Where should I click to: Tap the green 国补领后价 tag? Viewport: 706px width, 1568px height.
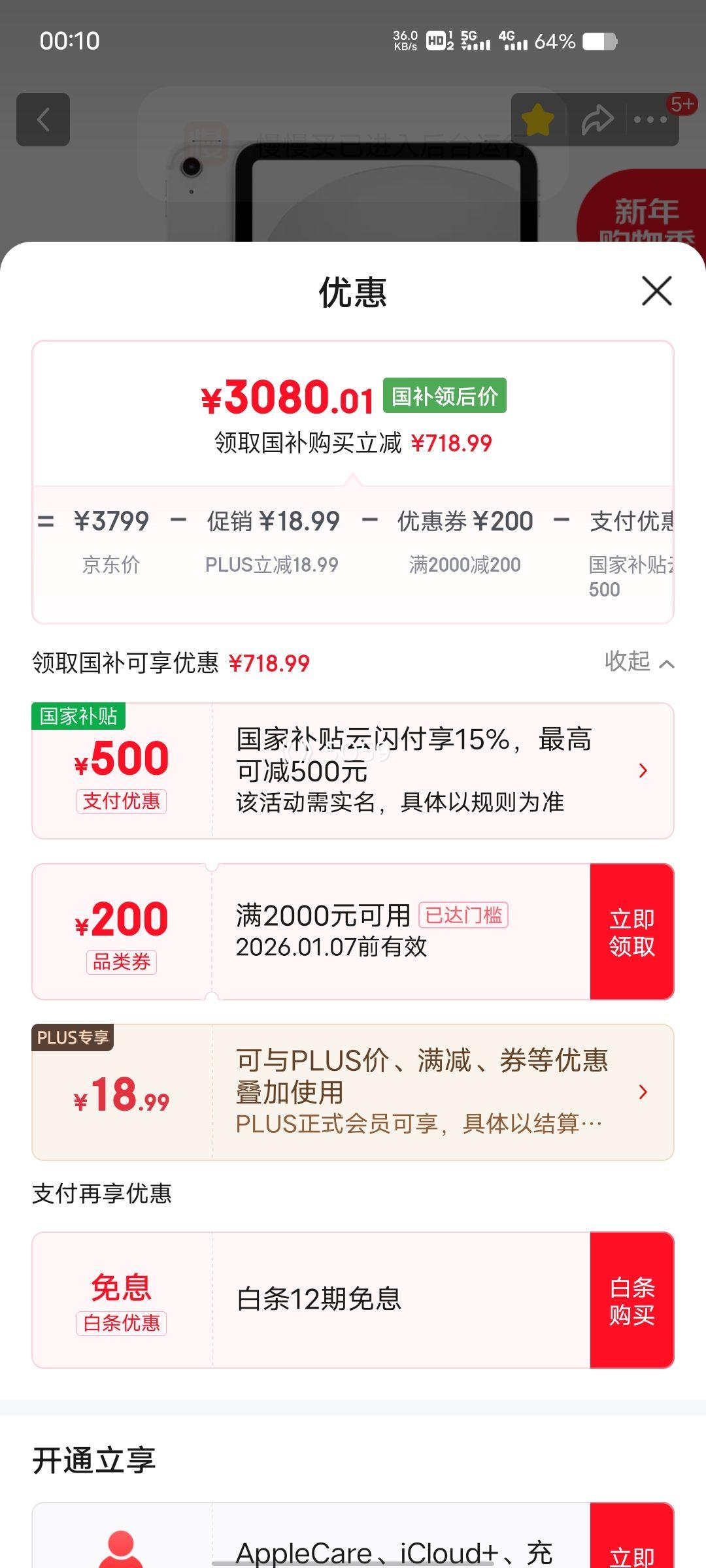[x=444, y=396]
